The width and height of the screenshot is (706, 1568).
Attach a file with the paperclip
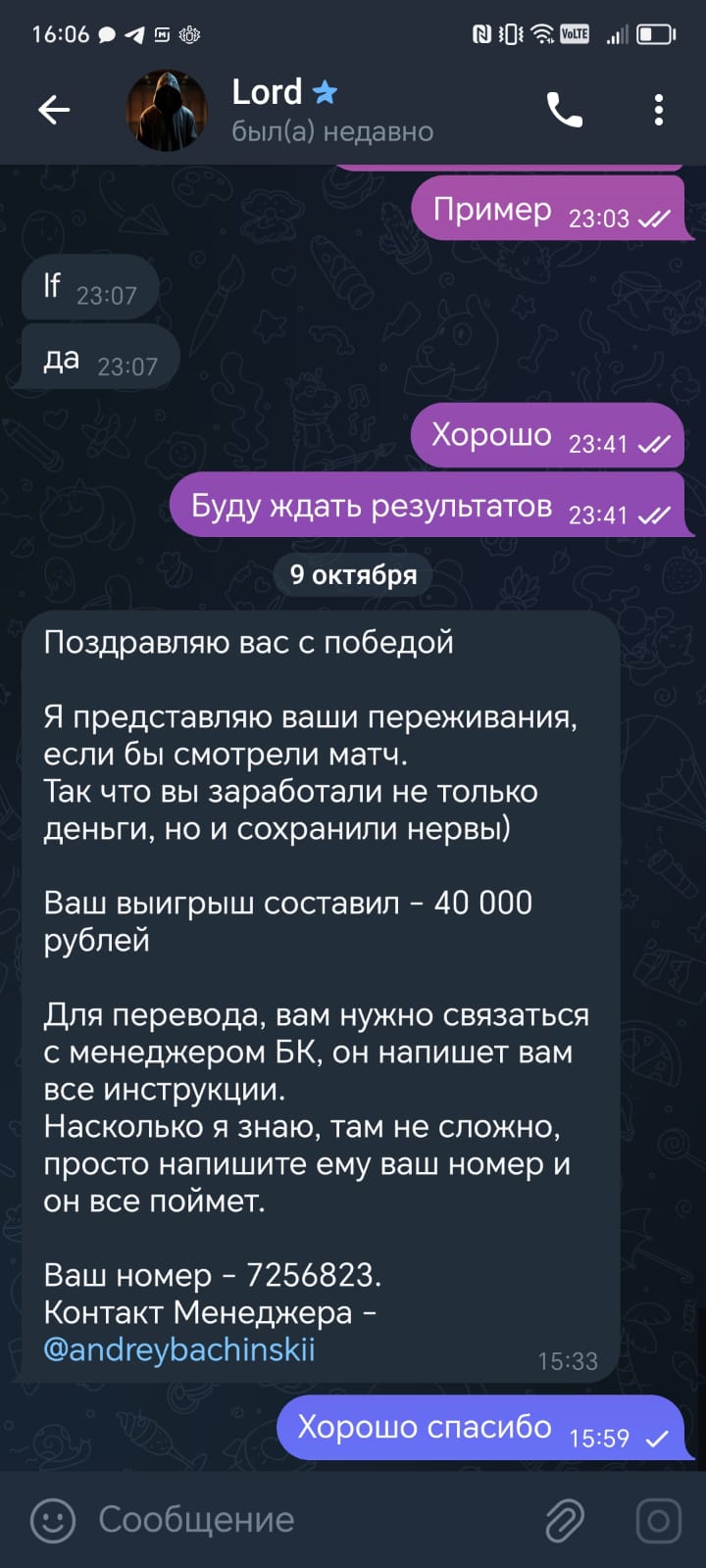(565, 1519)
